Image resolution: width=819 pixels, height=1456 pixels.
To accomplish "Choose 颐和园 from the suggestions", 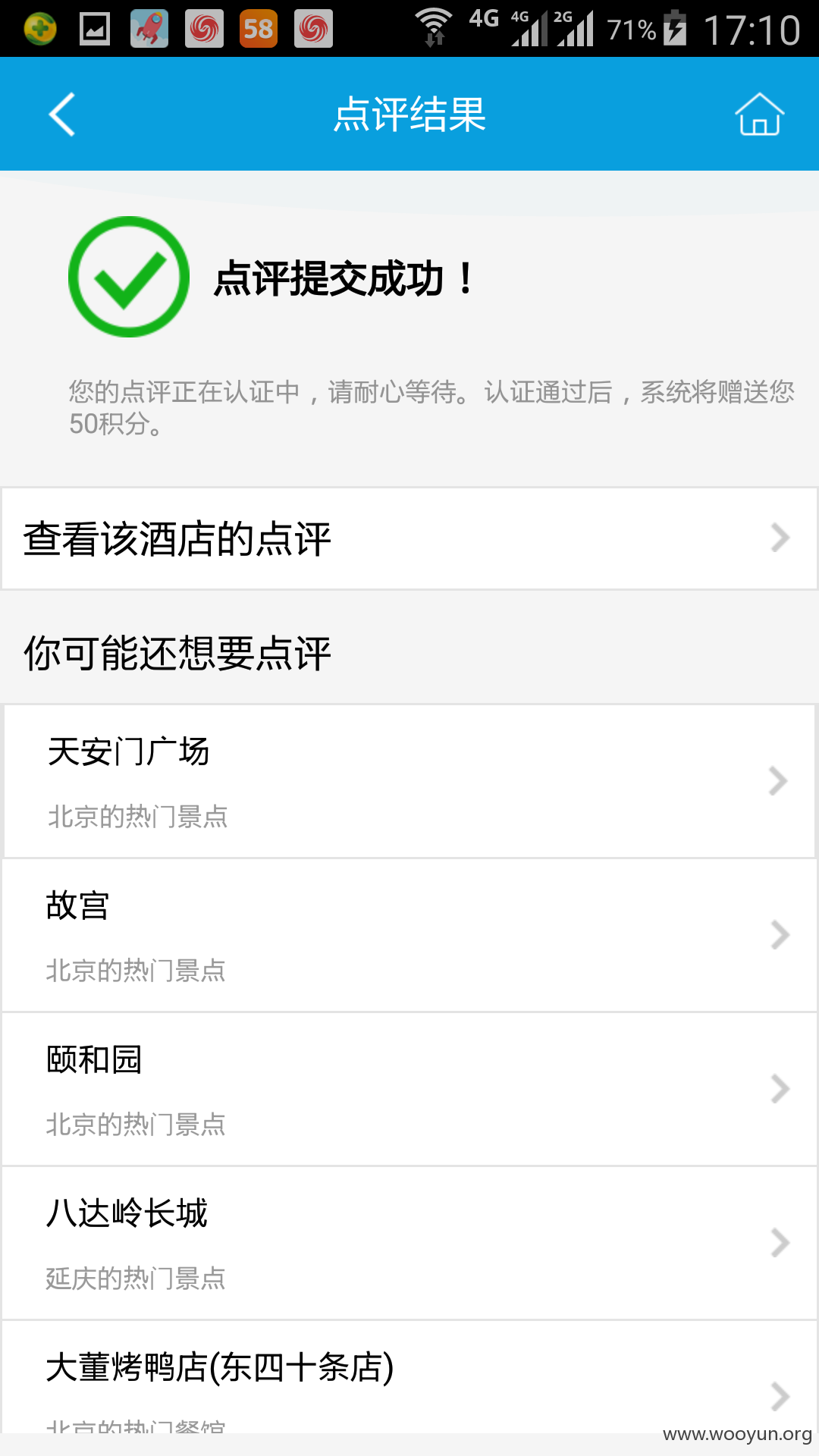I will pos(409,1090).
